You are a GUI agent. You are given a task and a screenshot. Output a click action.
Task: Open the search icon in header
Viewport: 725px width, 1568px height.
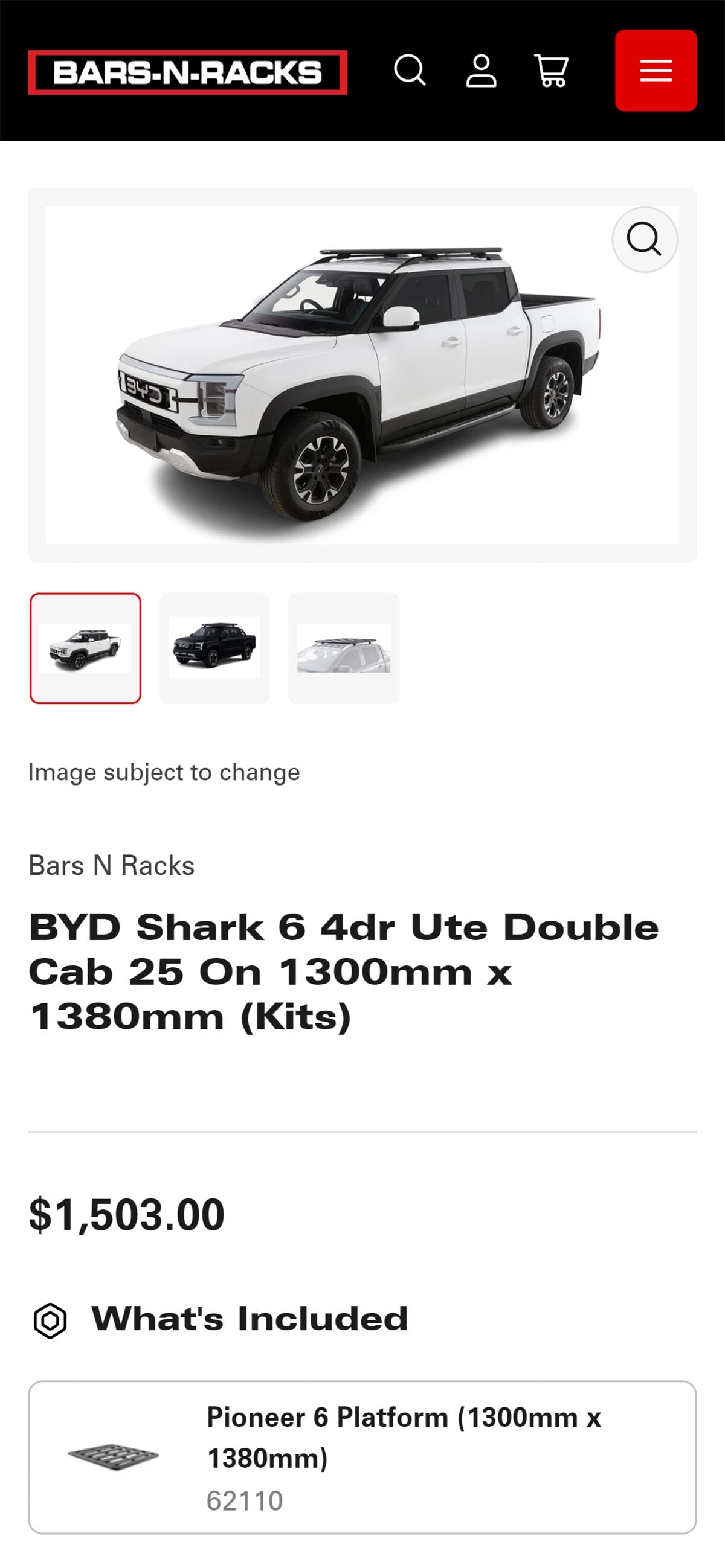[410, 71]
